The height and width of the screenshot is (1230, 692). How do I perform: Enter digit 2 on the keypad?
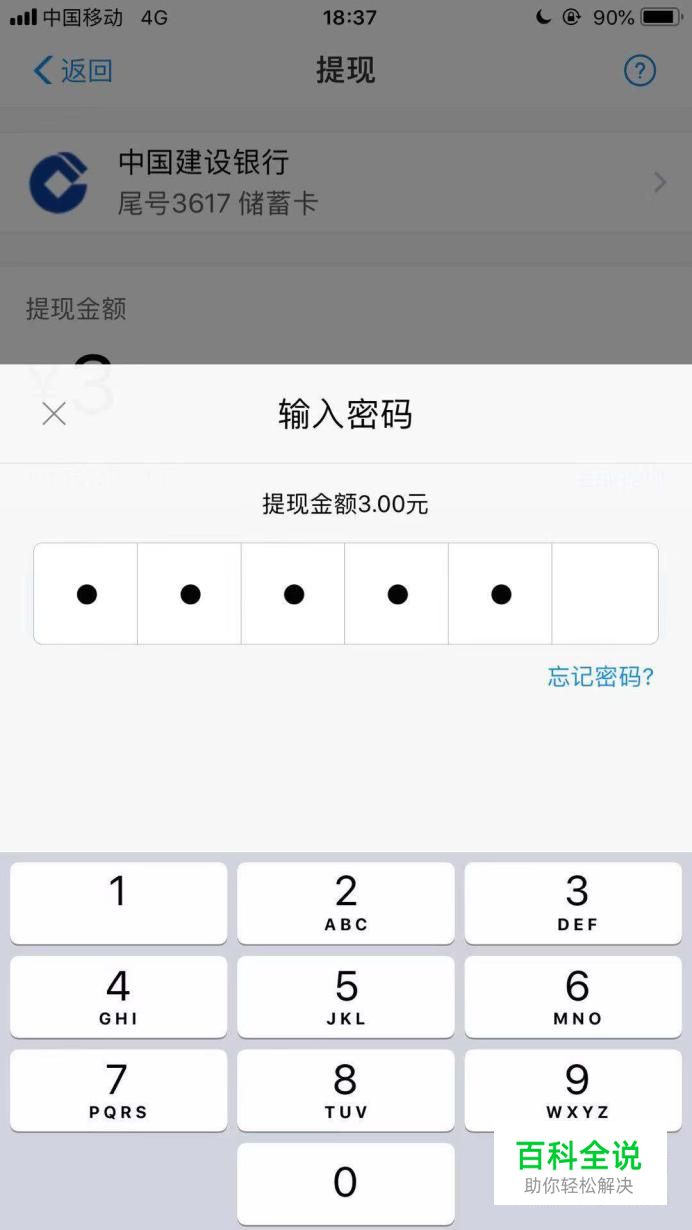(x=346, y=903)
